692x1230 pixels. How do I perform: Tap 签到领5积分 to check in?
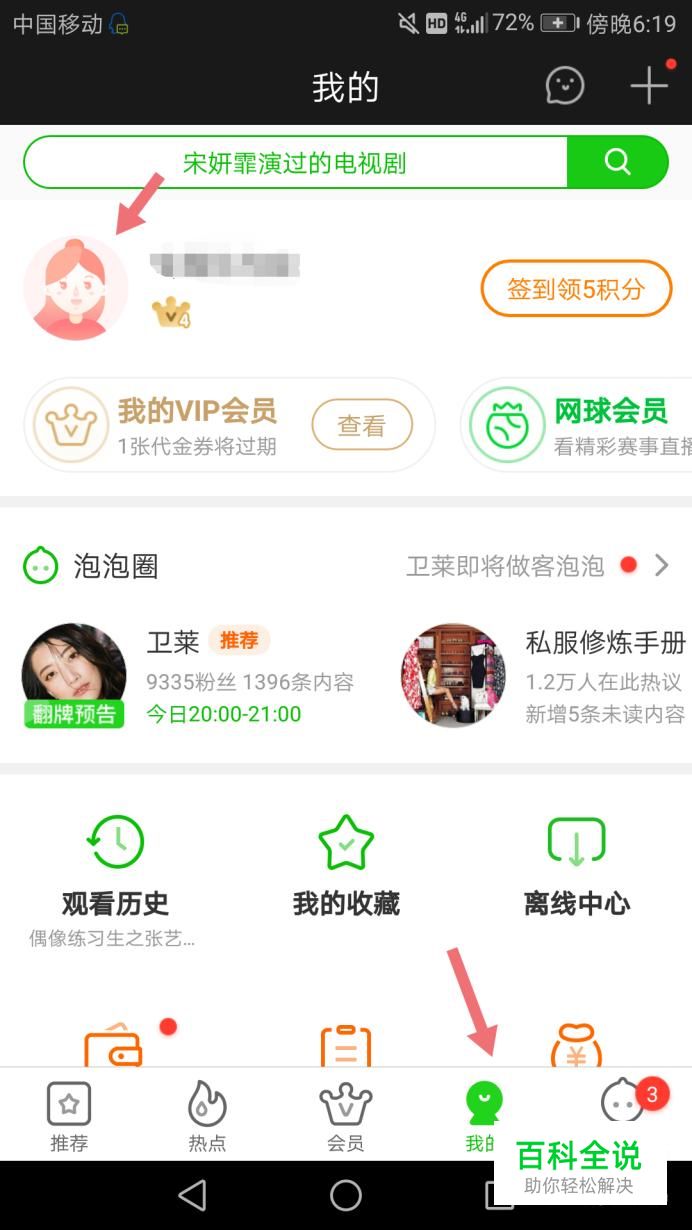click(576, 289)
